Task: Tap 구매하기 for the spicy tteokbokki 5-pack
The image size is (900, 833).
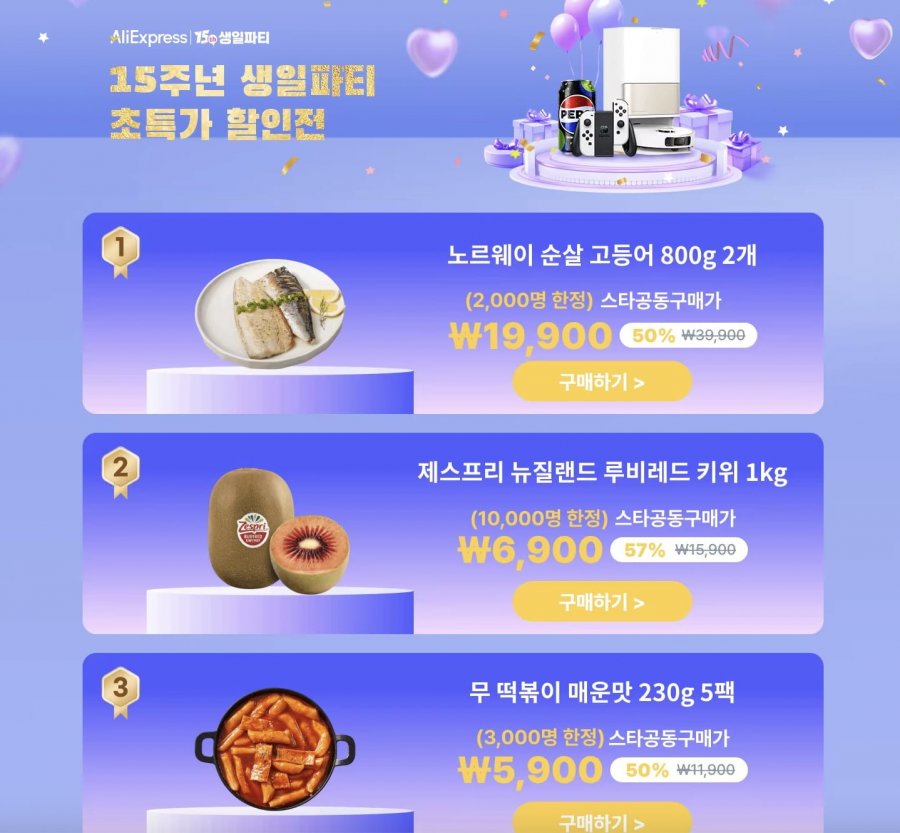Action: point(602,820)
